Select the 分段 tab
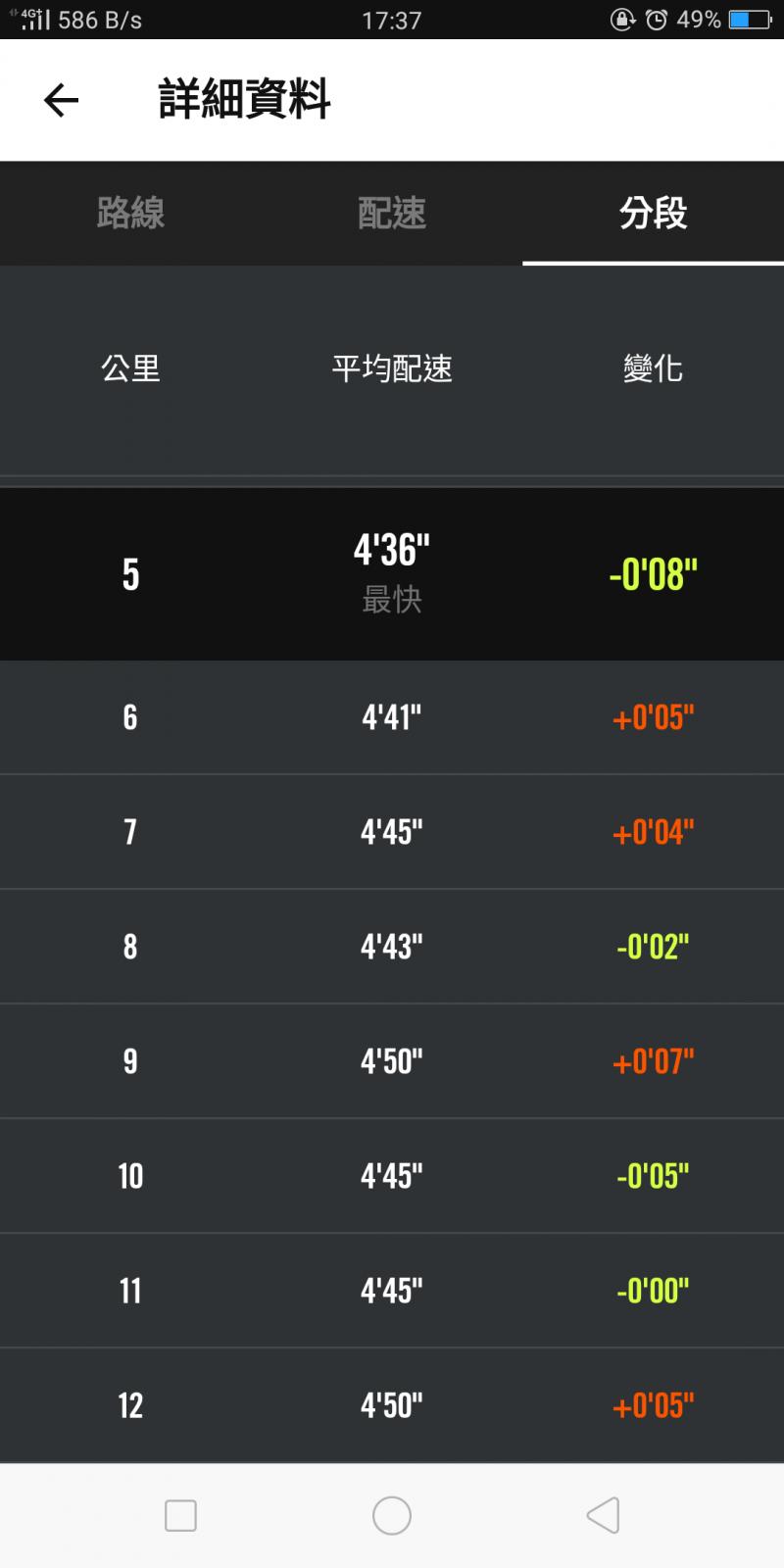784x1568 pixels. [653, 213]
